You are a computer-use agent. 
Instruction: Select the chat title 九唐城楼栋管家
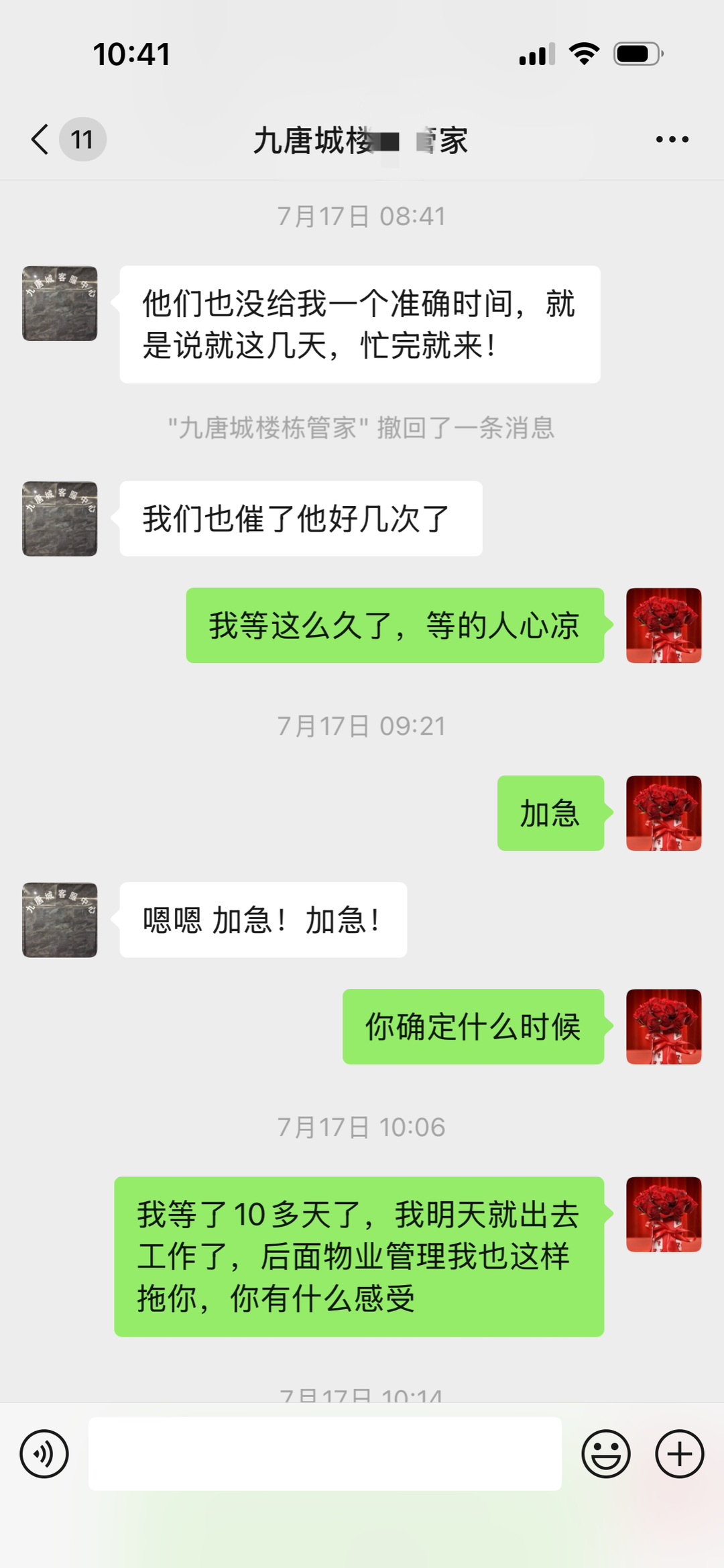tap(362, 141)
